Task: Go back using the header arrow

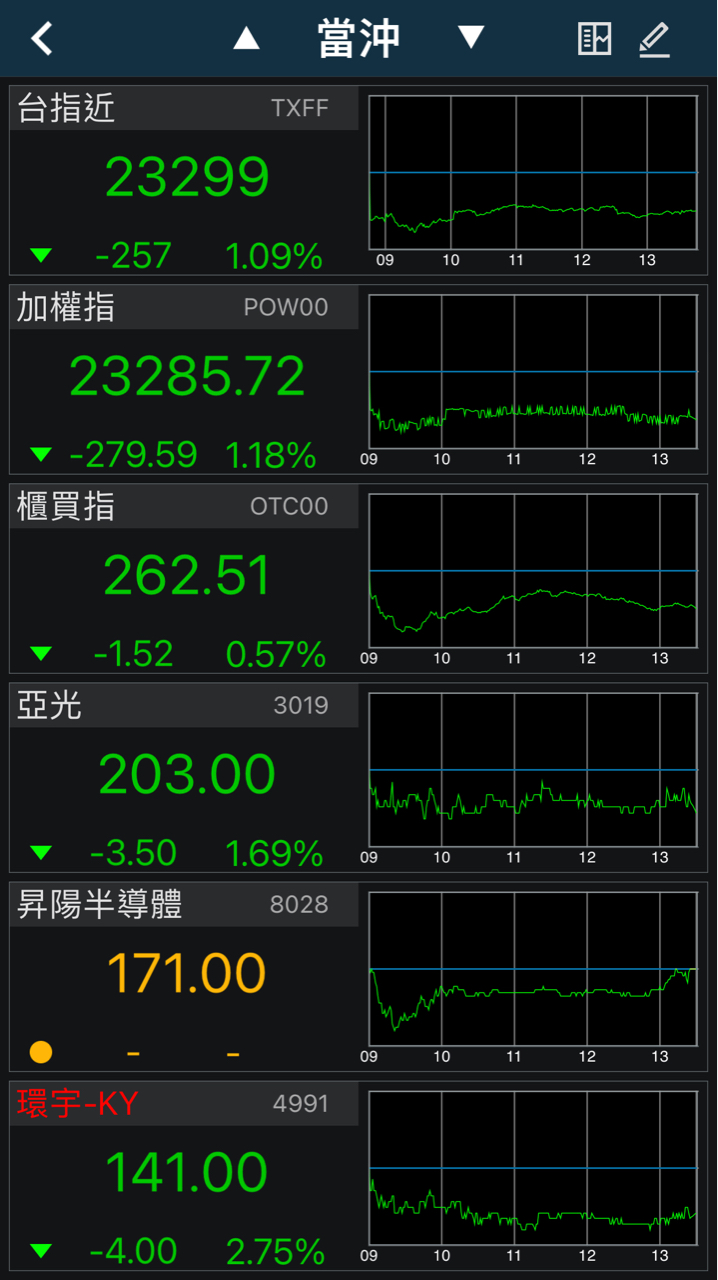Action: coord(41,39)
